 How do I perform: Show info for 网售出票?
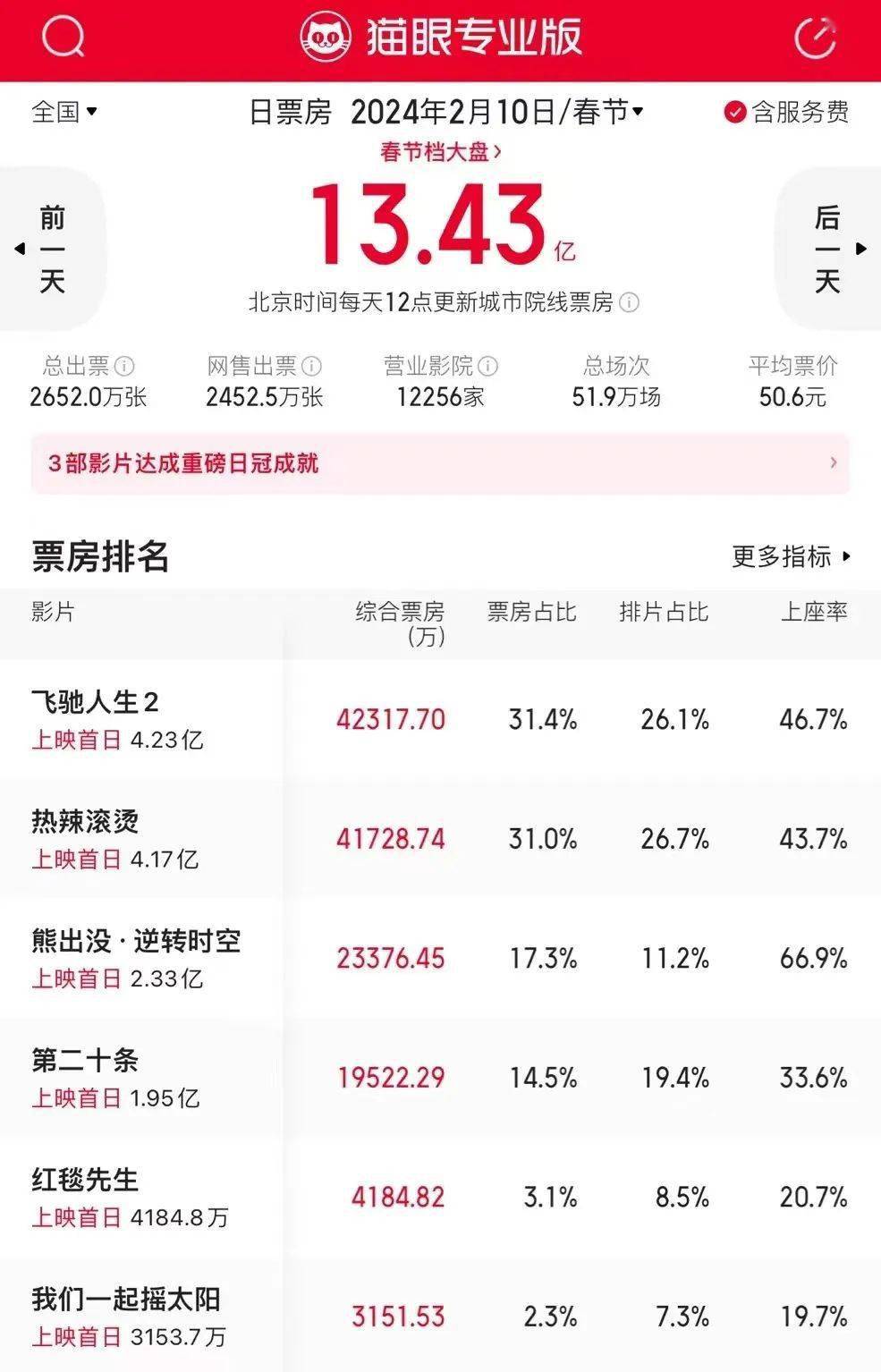click(311, 366)
